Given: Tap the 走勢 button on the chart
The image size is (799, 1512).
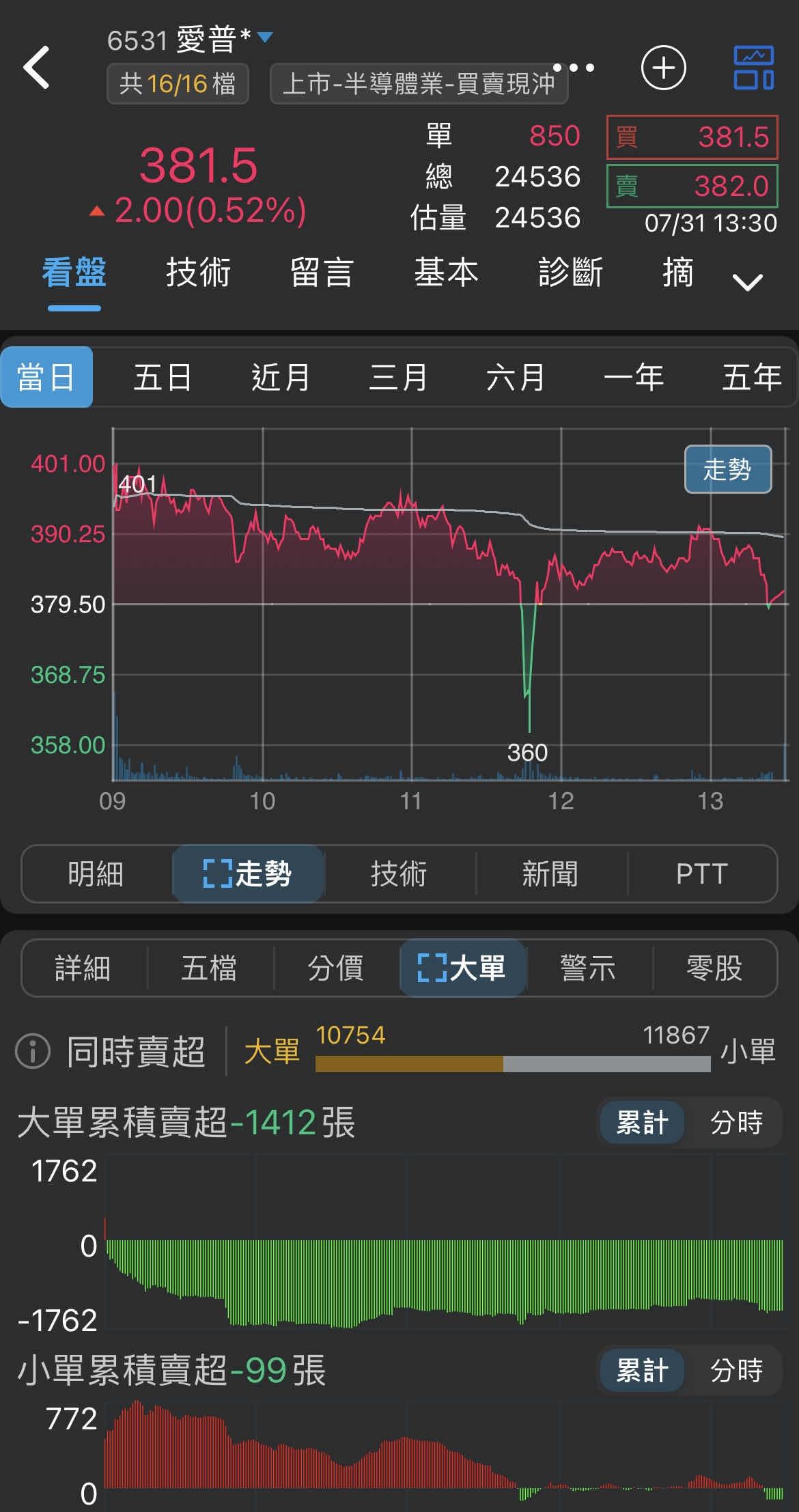Looking at the screenshot, I should point(728,469).
